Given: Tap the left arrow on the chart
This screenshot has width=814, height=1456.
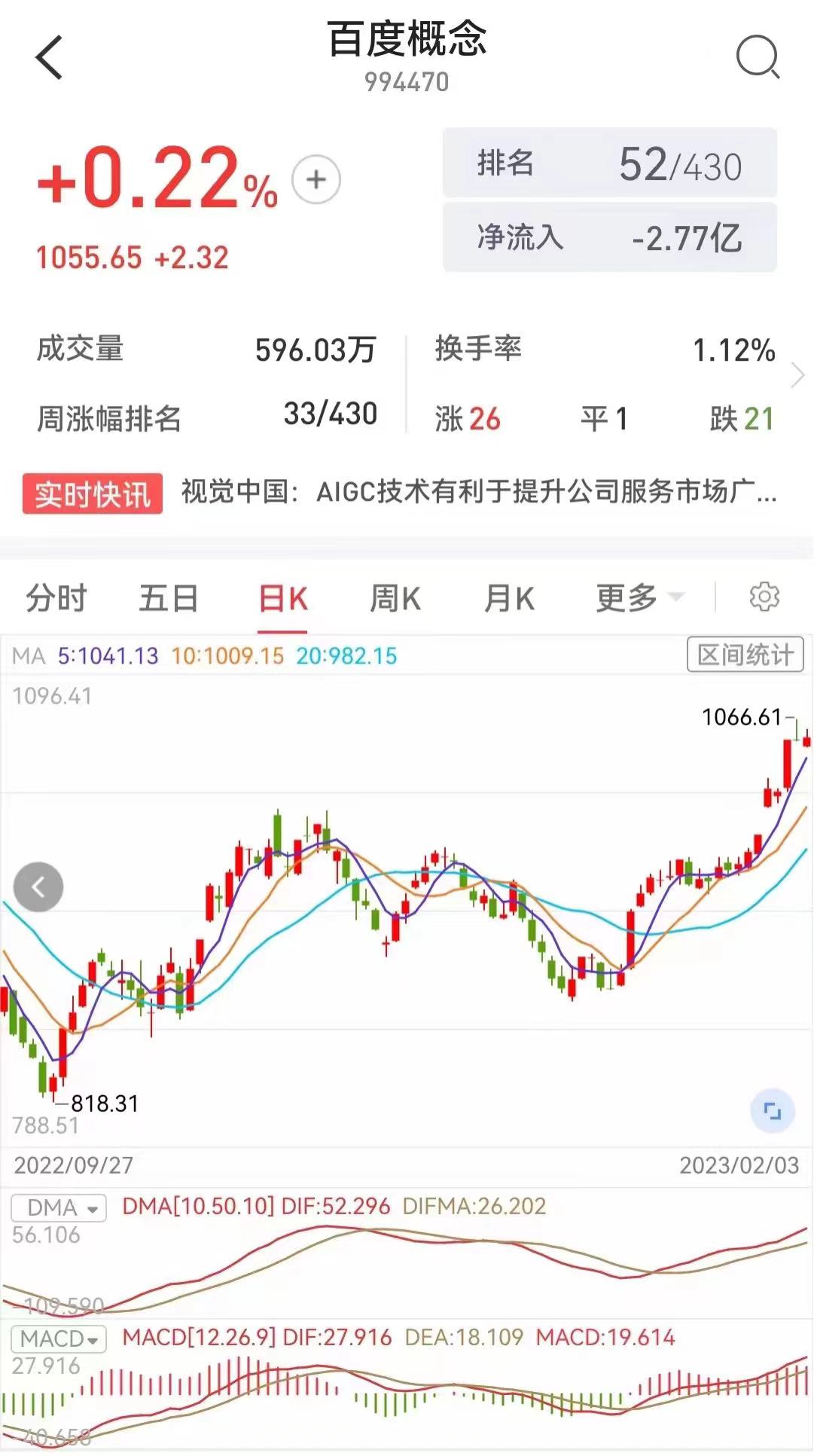Looking at the screenshot, I should pos(38,887).
